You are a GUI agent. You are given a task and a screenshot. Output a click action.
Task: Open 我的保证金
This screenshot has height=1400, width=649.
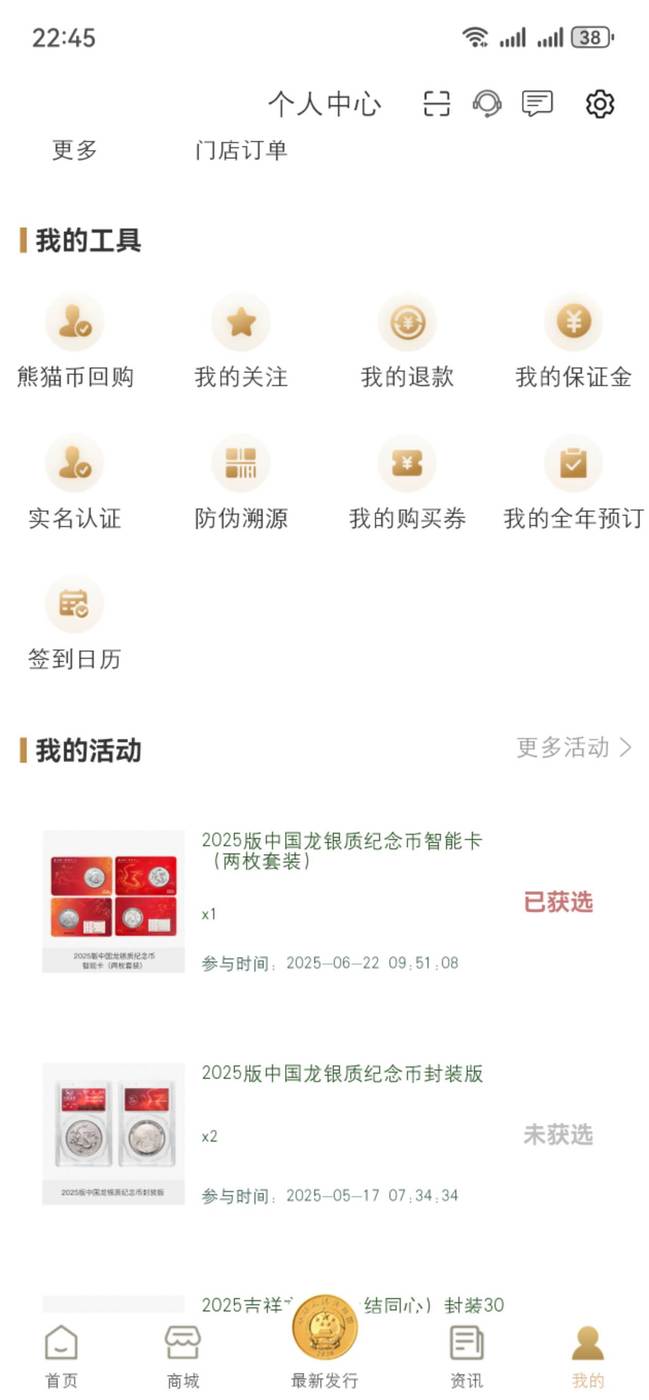point(574,342)
